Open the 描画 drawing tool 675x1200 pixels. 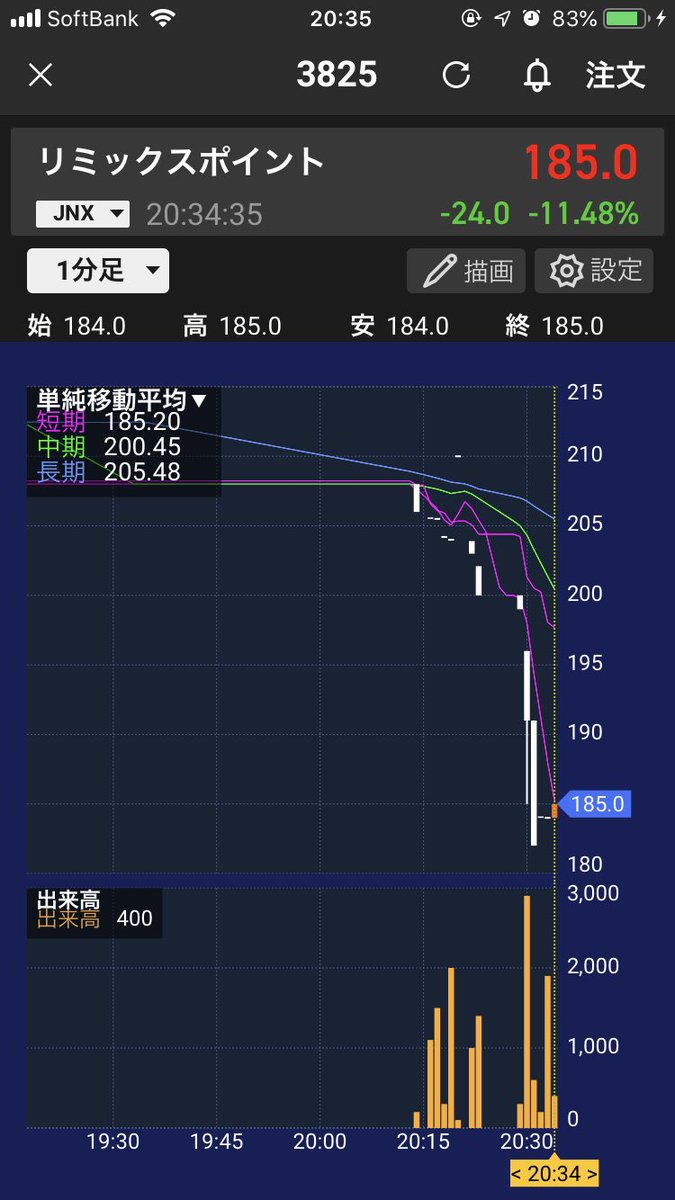[467, 271]
